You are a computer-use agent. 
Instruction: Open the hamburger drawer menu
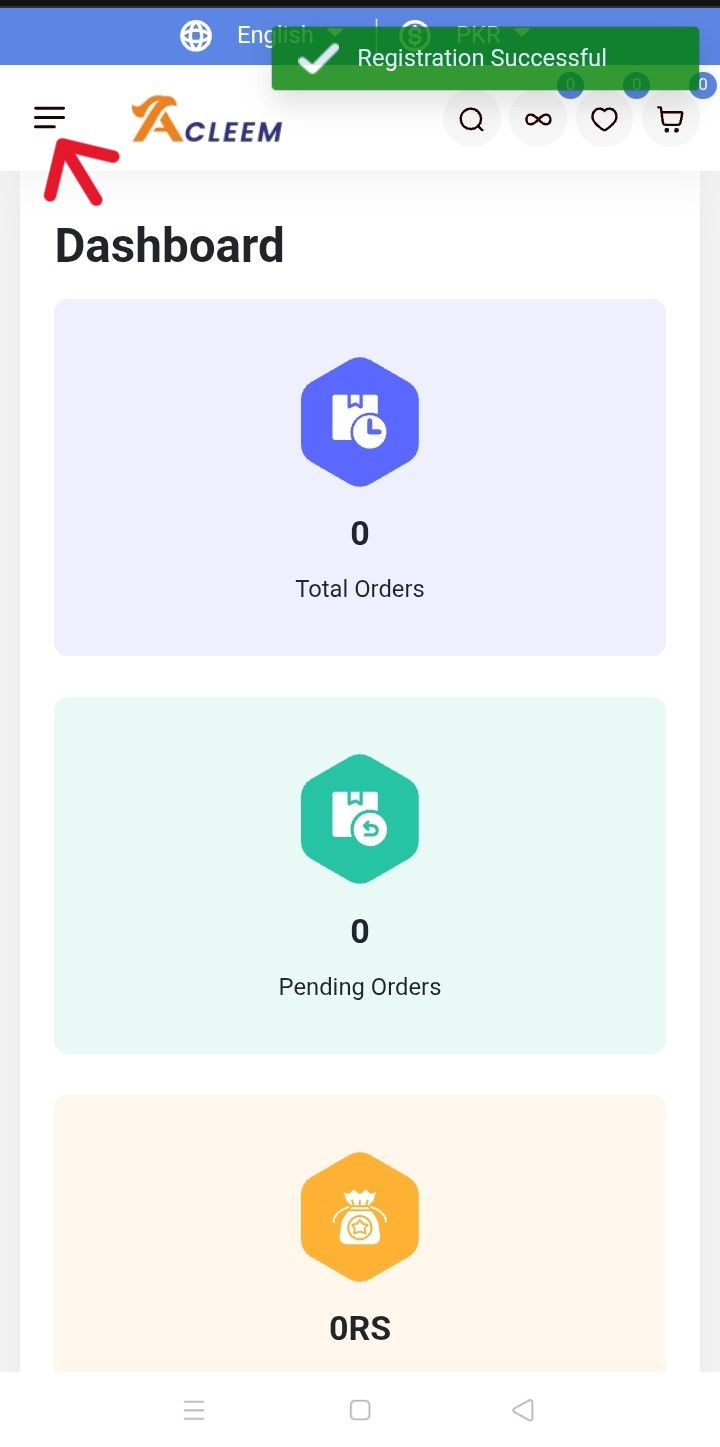pyautogui.click(x=49, y=118)
